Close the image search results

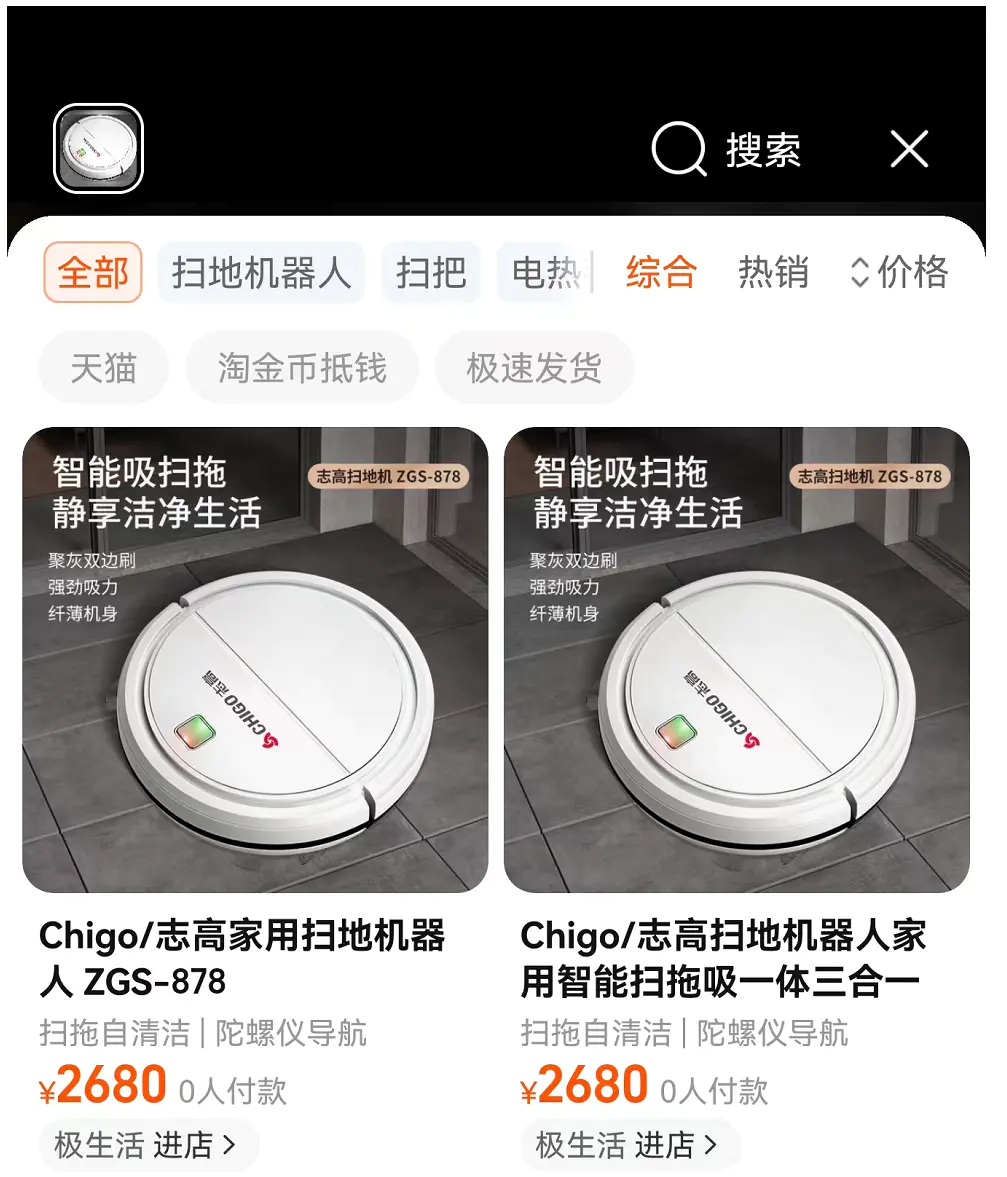[909, 150]
